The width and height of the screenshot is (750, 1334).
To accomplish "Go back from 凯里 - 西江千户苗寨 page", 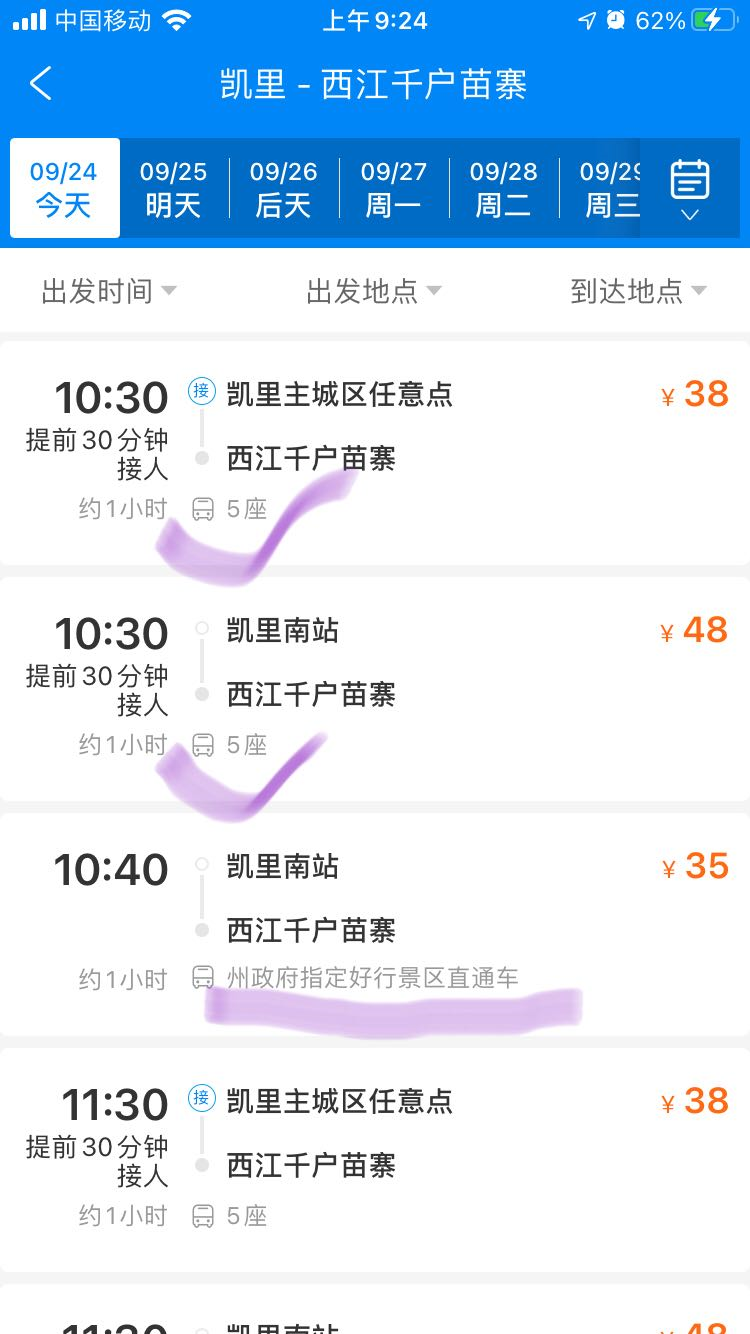I will [x=41, y=84].
